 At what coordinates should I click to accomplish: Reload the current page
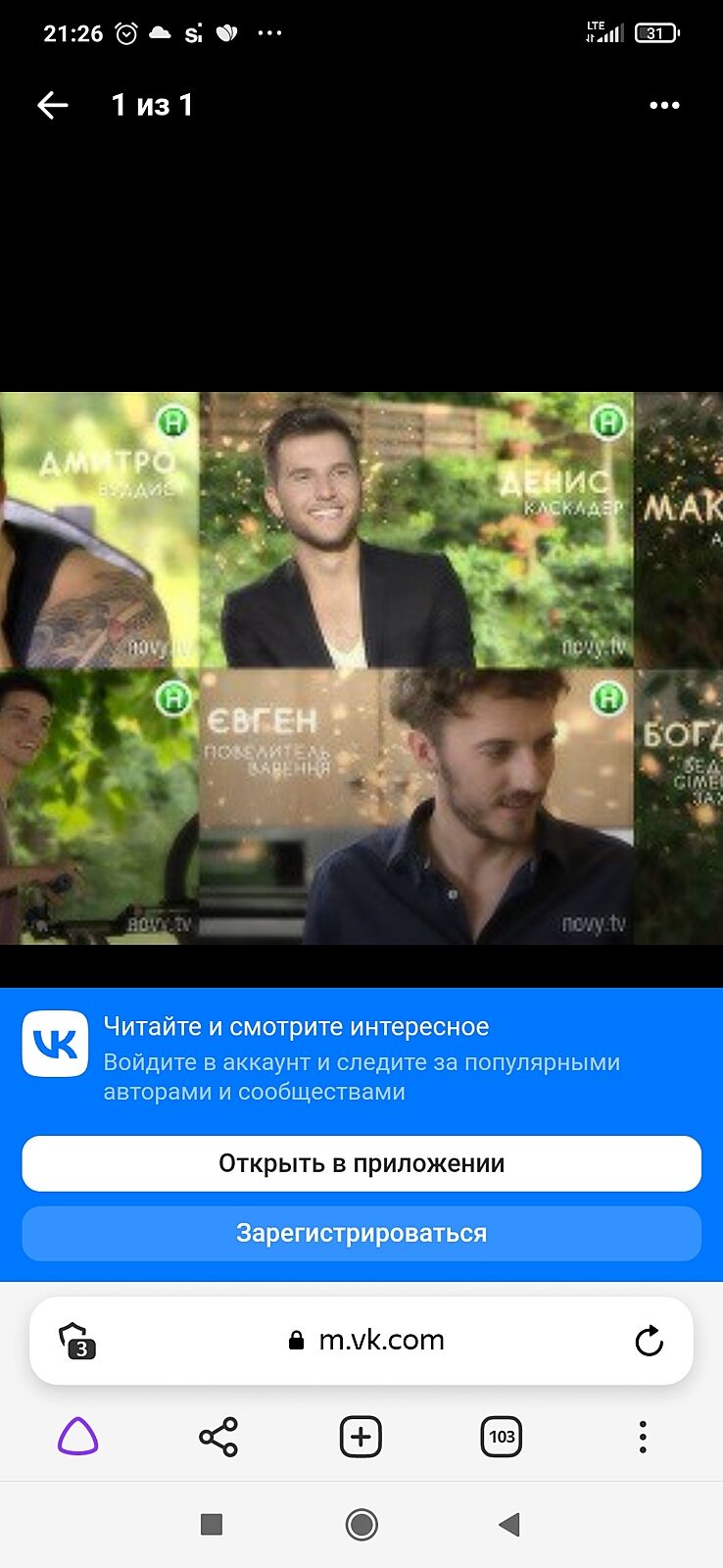pyautogui.click(x=649, y=1340)
